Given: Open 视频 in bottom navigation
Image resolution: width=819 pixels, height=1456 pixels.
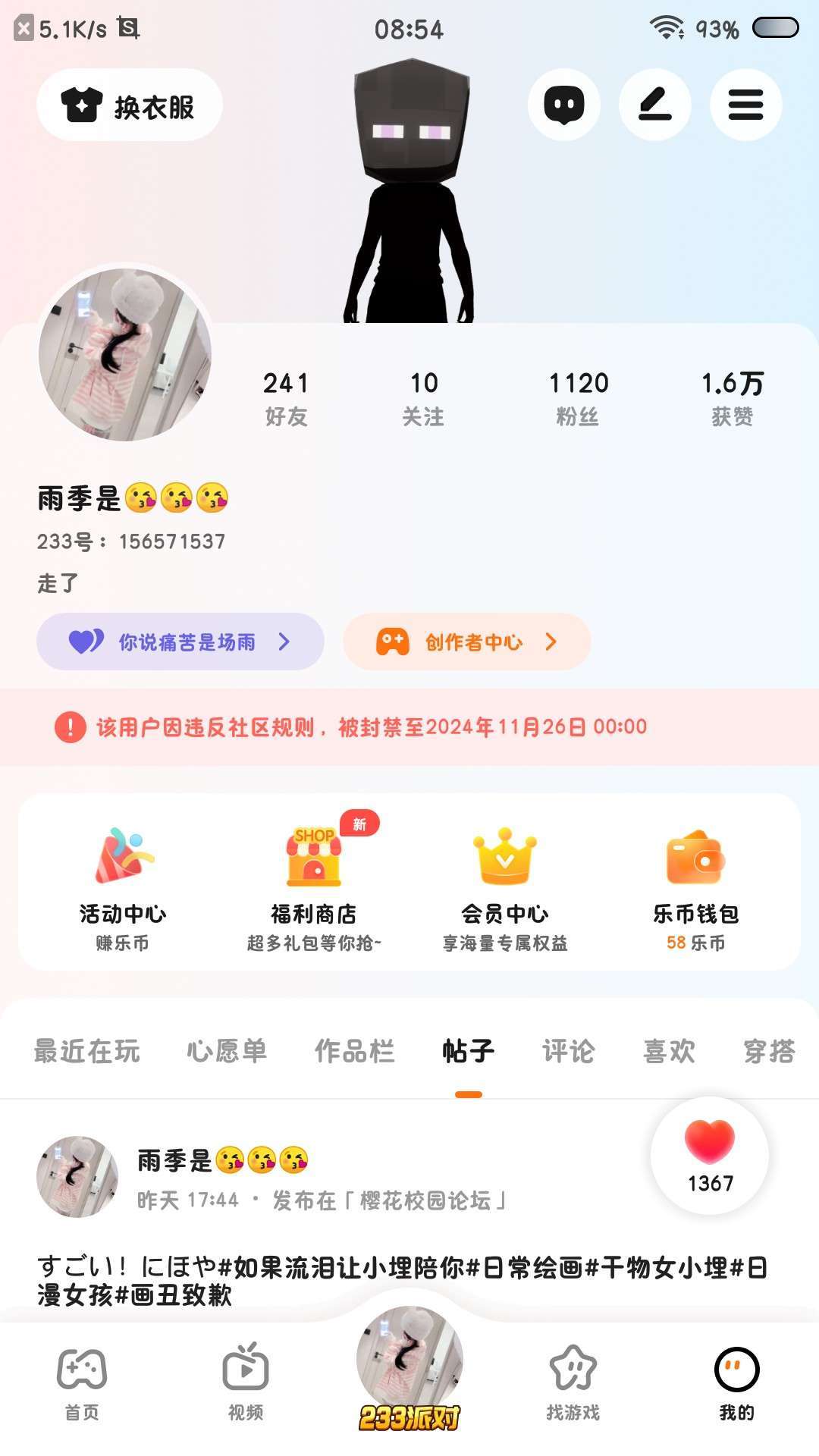Looking at the screenshot, I should (246, 1383).
